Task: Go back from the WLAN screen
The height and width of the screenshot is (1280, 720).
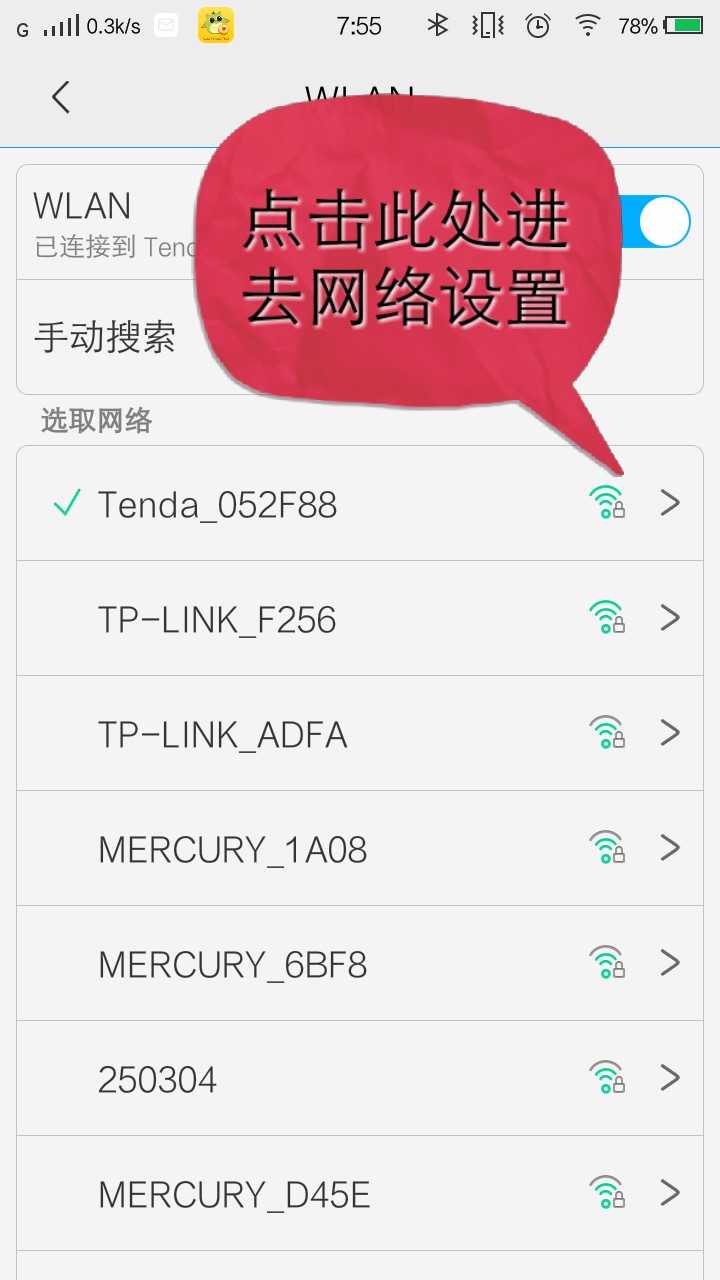Action: pyautogui.click(x=61, y=97)
